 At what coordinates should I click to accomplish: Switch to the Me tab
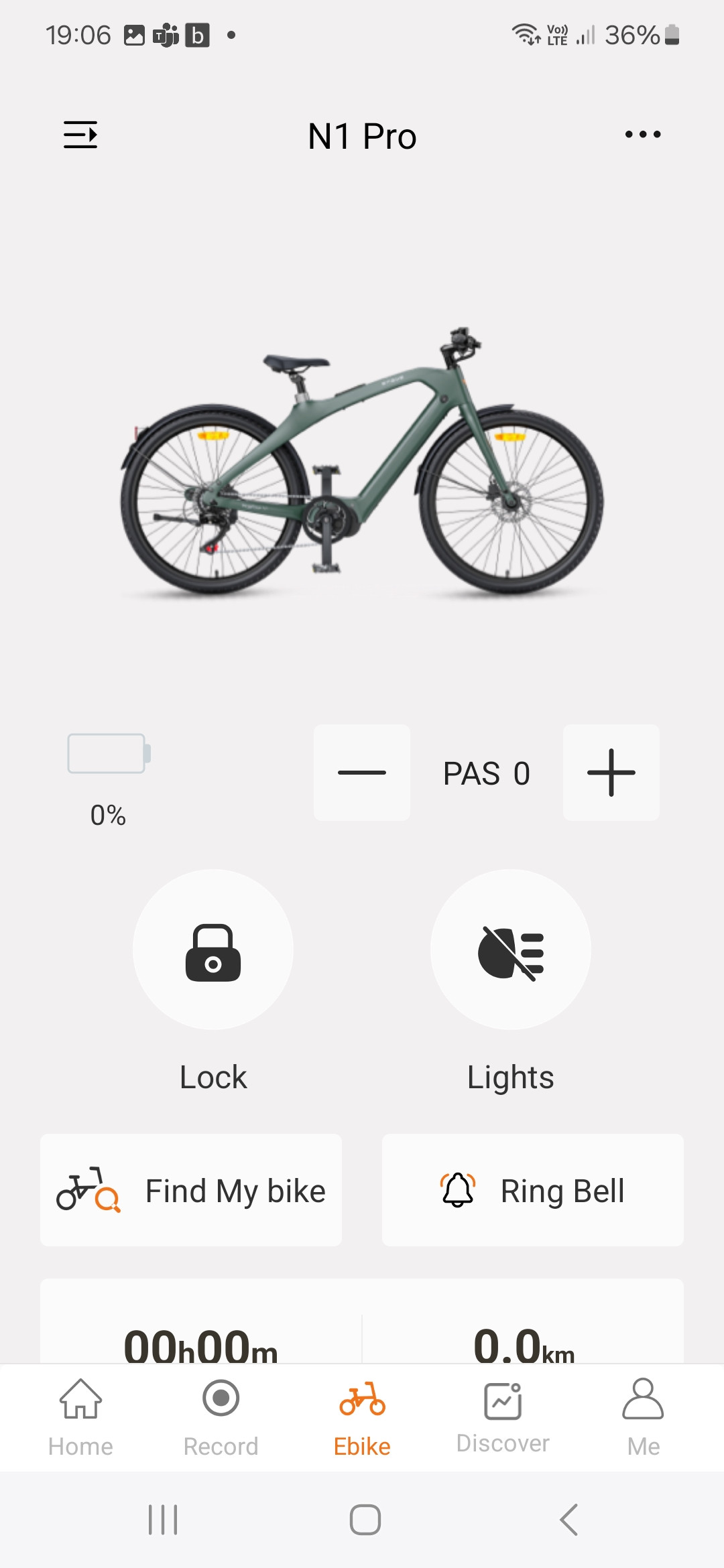click(x=643, y=1417)
